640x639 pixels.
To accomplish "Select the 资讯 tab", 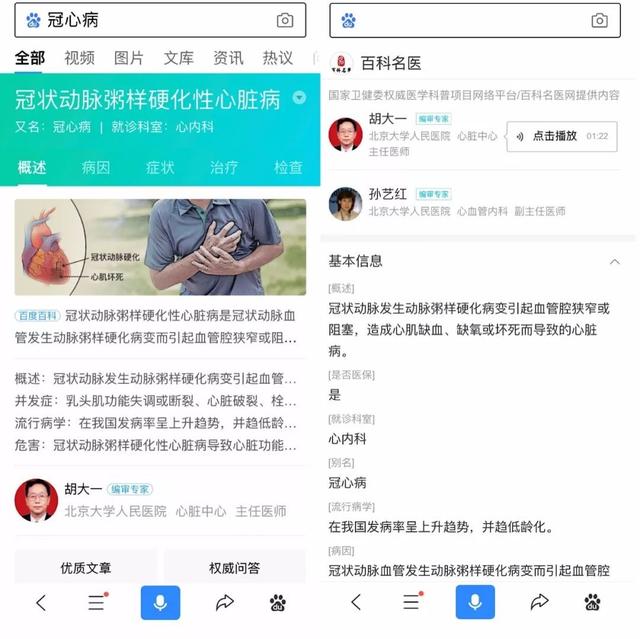I will pos(228,58).
